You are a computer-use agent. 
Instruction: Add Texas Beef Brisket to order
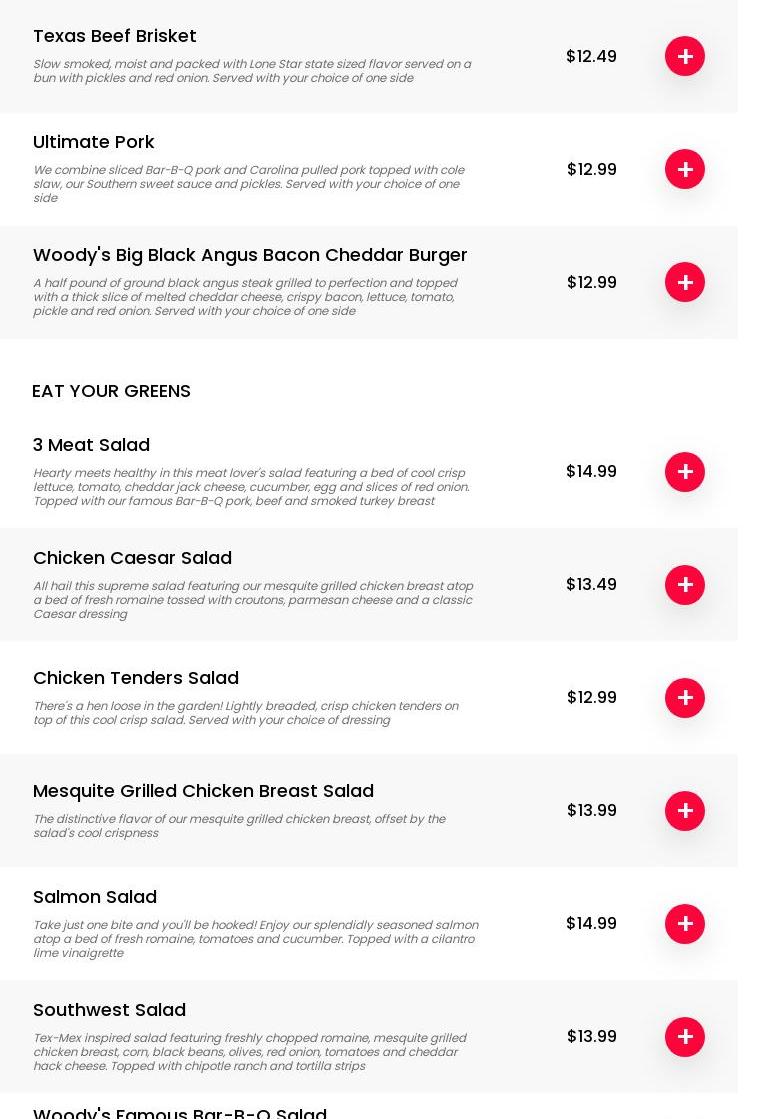pyautogui.click(x=685, y=57)
